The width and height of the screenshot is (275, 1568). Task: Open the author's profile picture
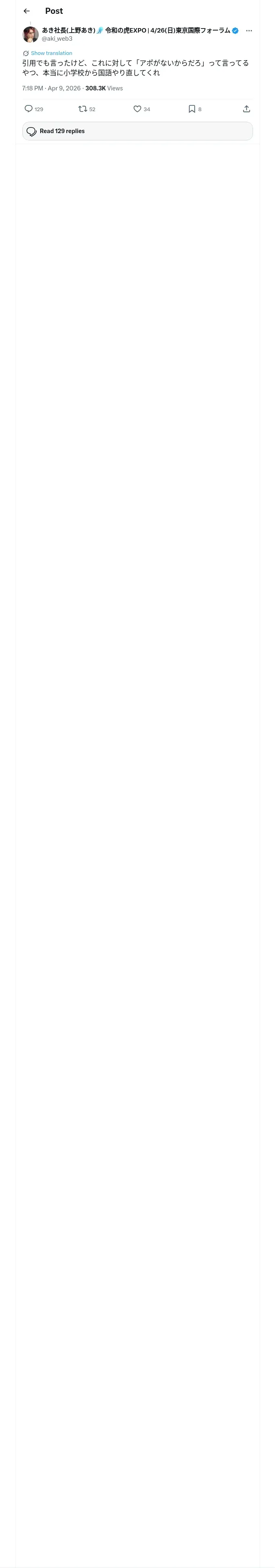pos(31,34)
